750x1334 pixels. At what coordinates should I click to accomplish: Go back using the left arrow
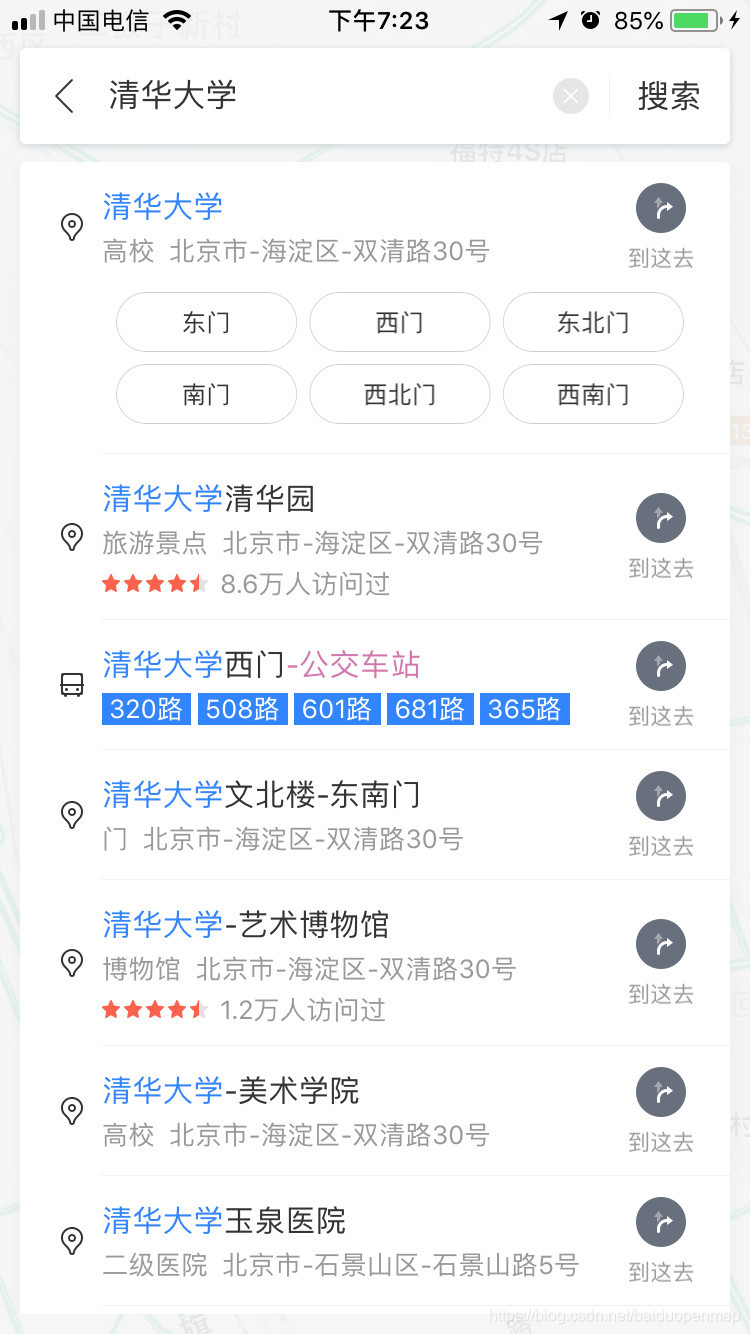point(65,96)
